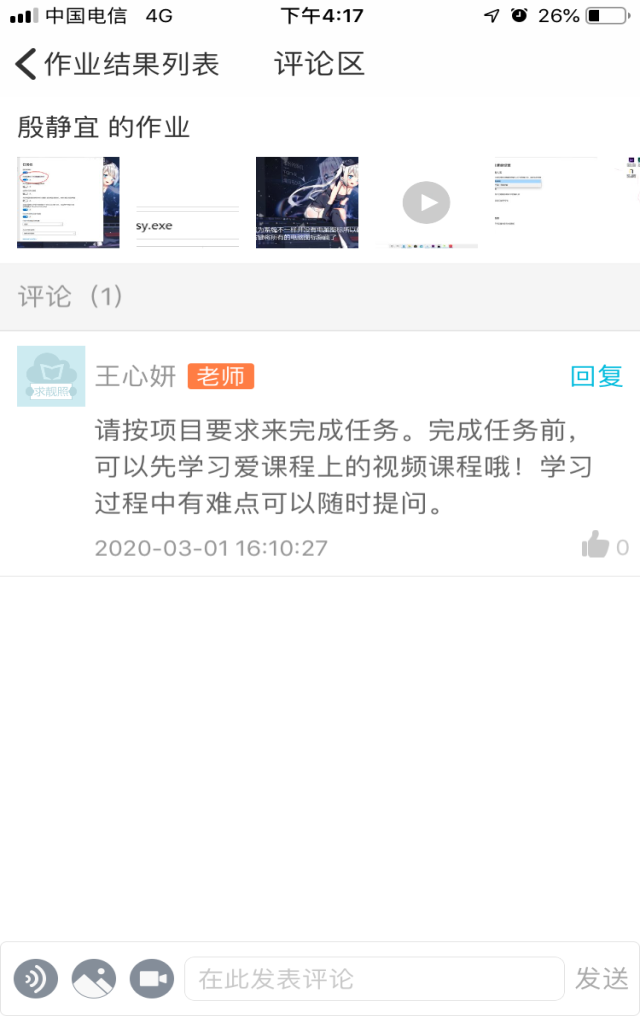Open the sy.exe thumbnail image

[187, 202]
